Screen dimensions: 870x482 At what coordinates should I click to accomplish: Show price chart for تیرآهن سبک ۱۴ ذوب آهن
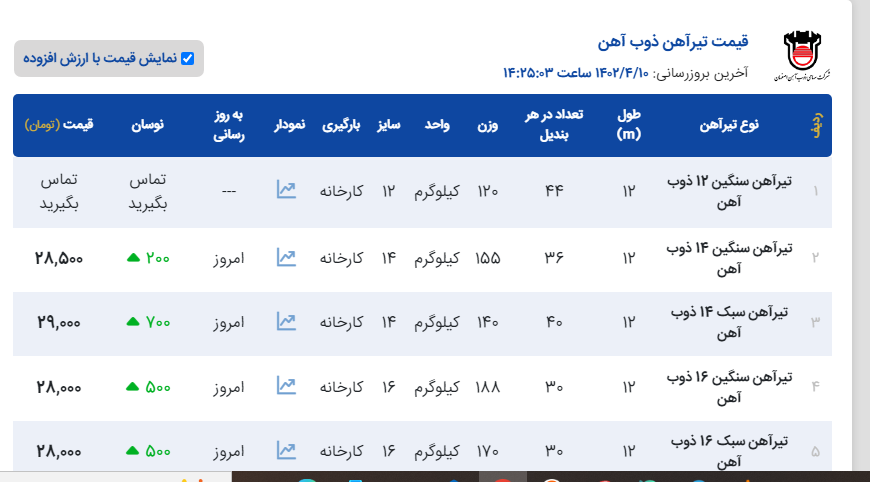click(287, 322)
